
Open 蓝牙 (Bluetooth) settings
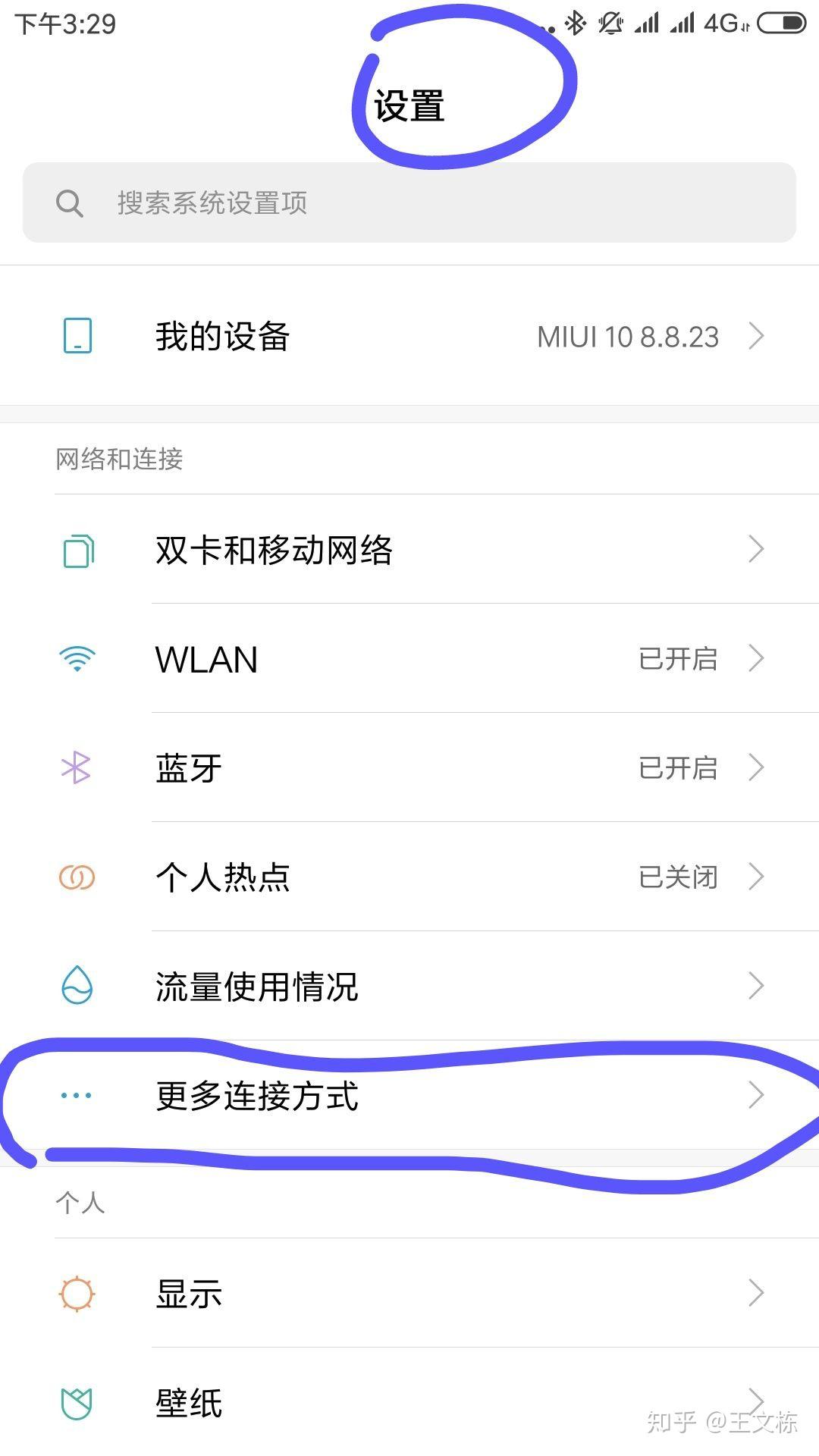409,768
